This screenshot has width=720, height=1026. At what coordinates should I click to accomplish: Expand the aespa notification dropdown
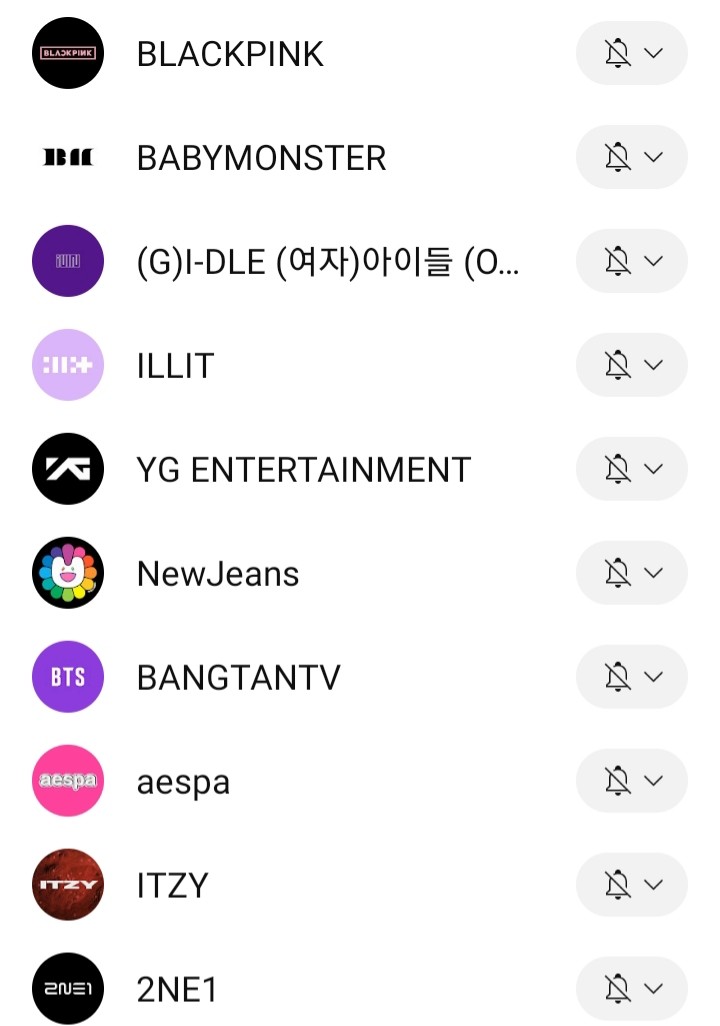tap(632, 781)
